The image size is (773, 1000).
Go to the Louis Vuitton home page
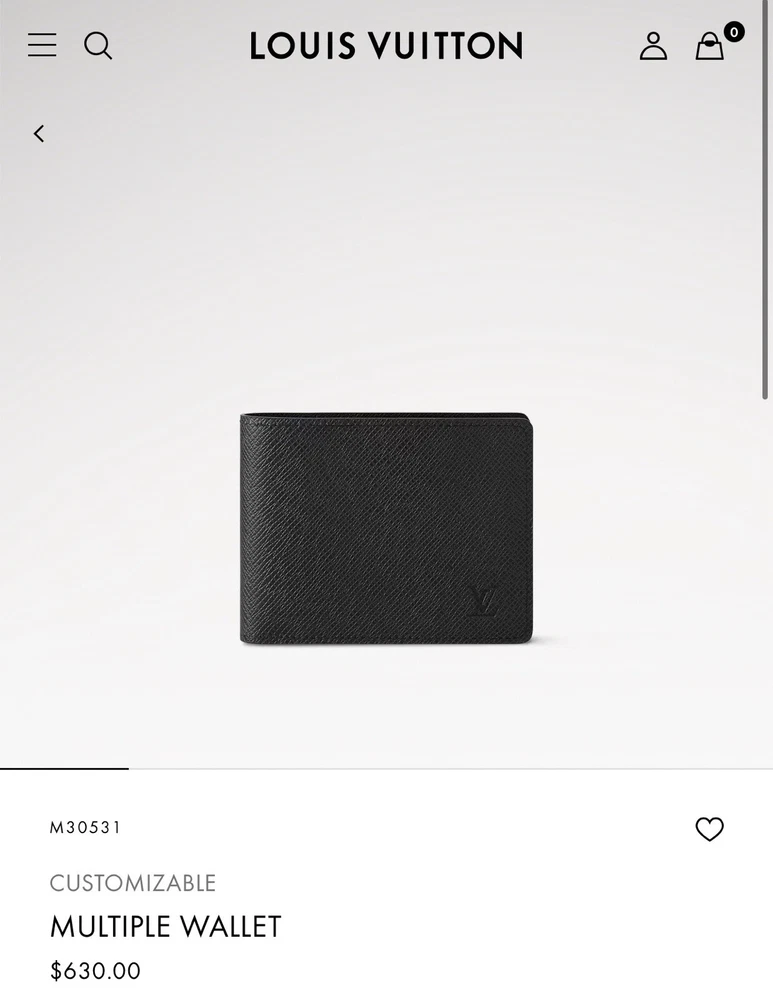coord(386,46)
